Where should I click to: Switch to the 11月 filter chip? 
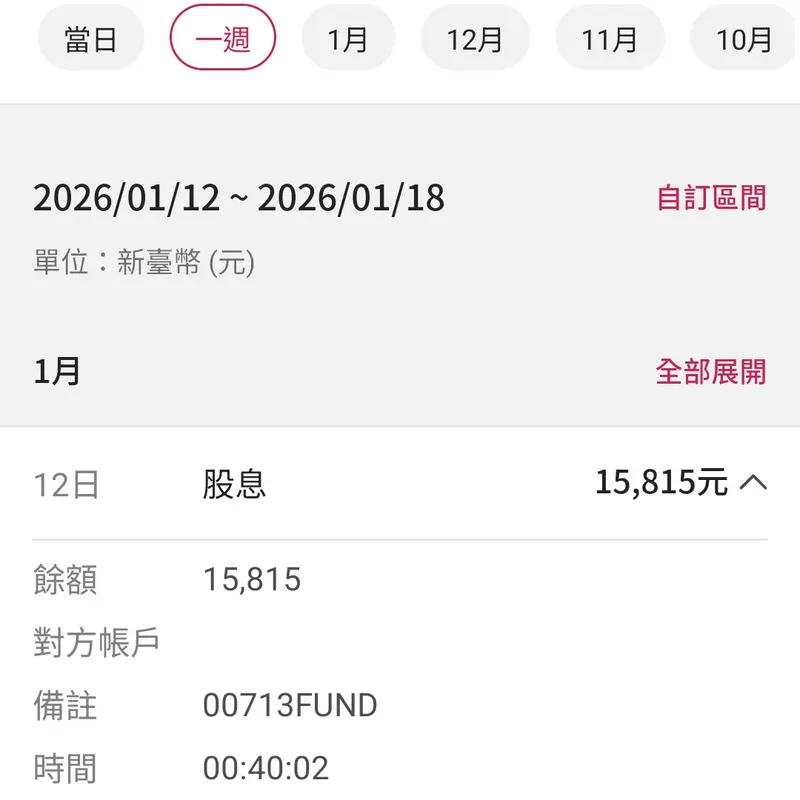coord(610,39)
